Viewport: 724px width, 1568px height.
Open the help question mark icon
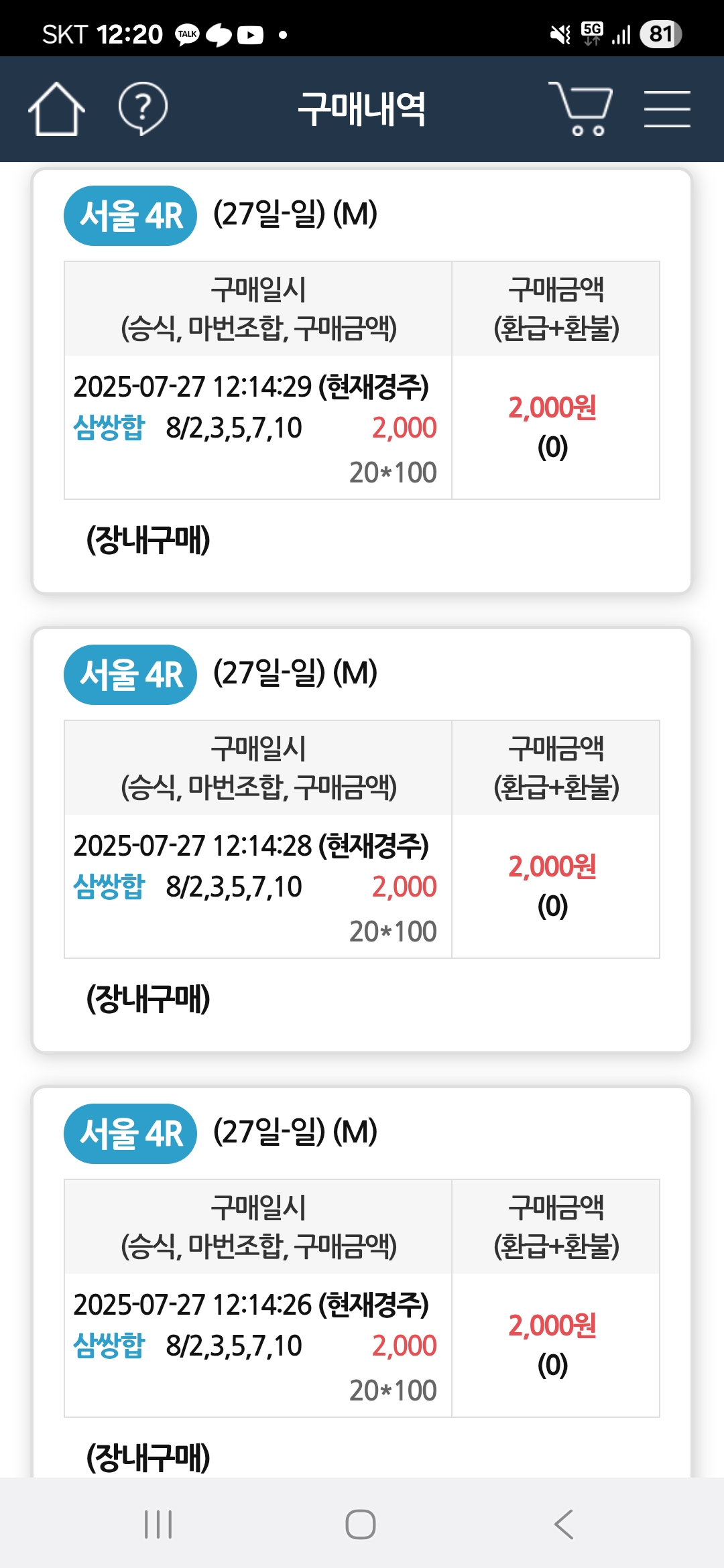143,109
